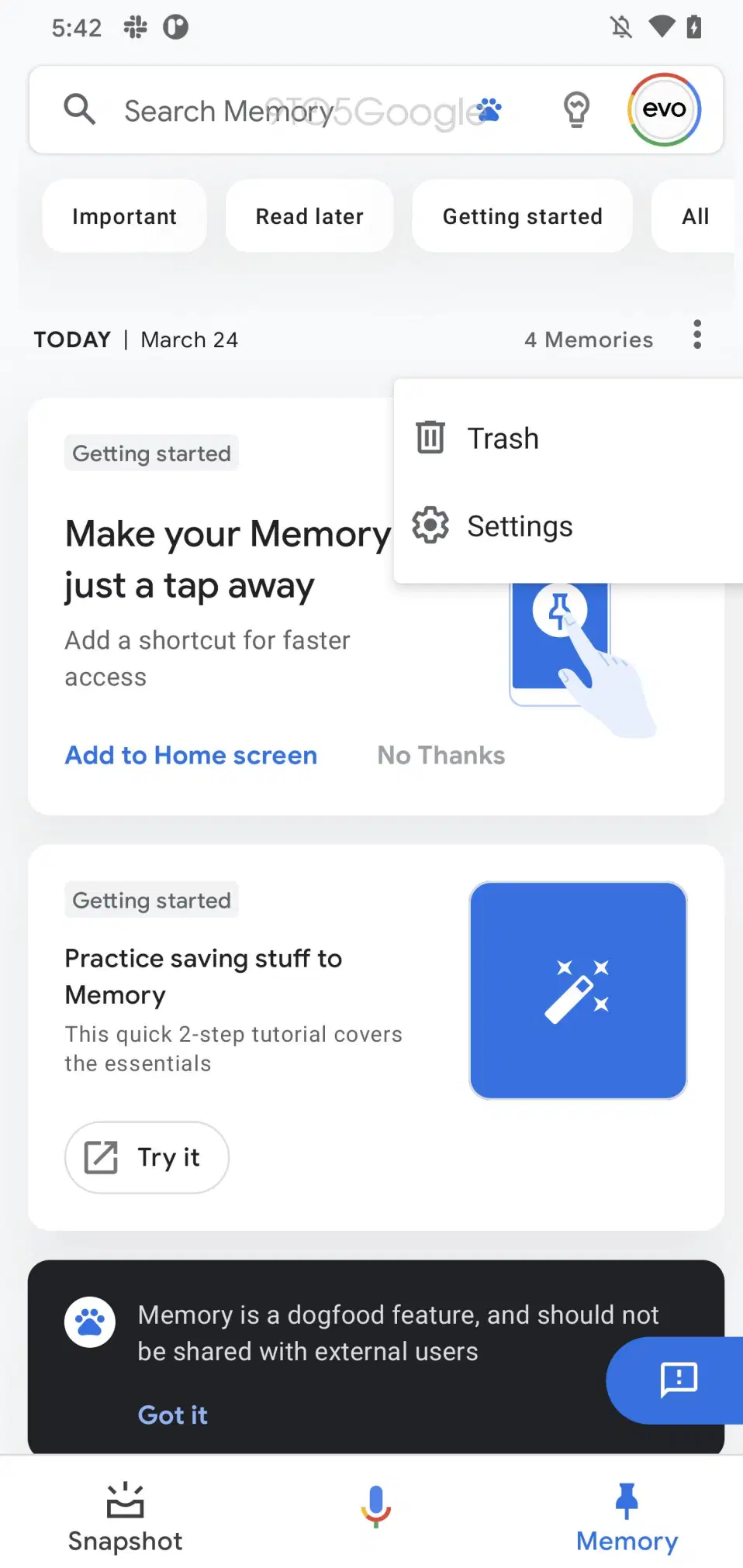Filter memories by Important
This screenshot has height=1568, width=743.
124,216
